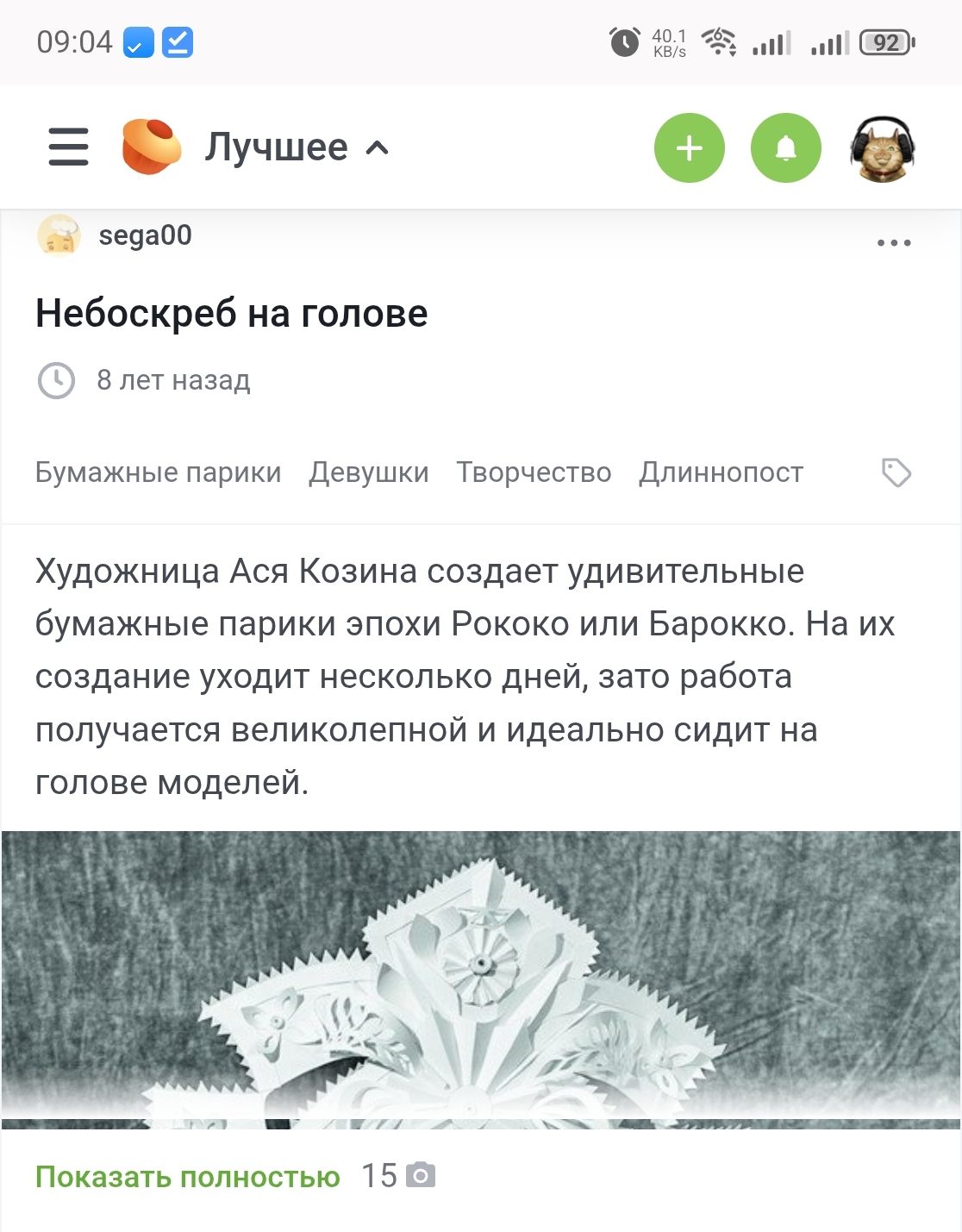
Task: Open the post Небоскреб на голове
Action: [231, 313]
